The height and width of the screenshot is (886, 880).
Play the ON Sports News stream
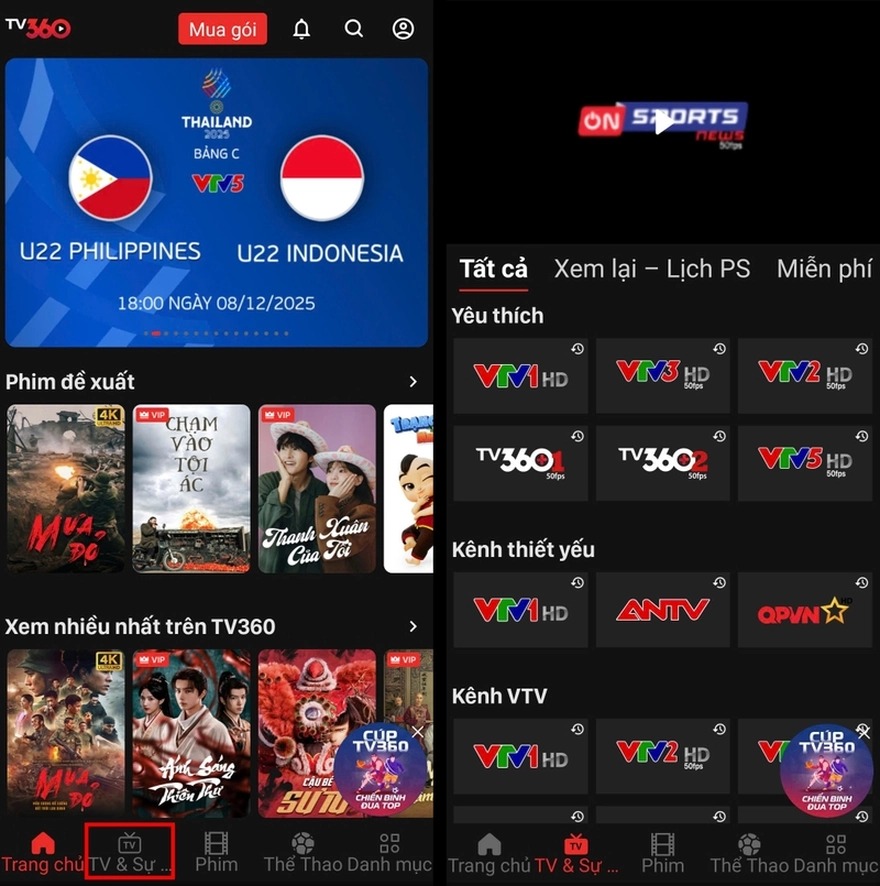[662, 123]
